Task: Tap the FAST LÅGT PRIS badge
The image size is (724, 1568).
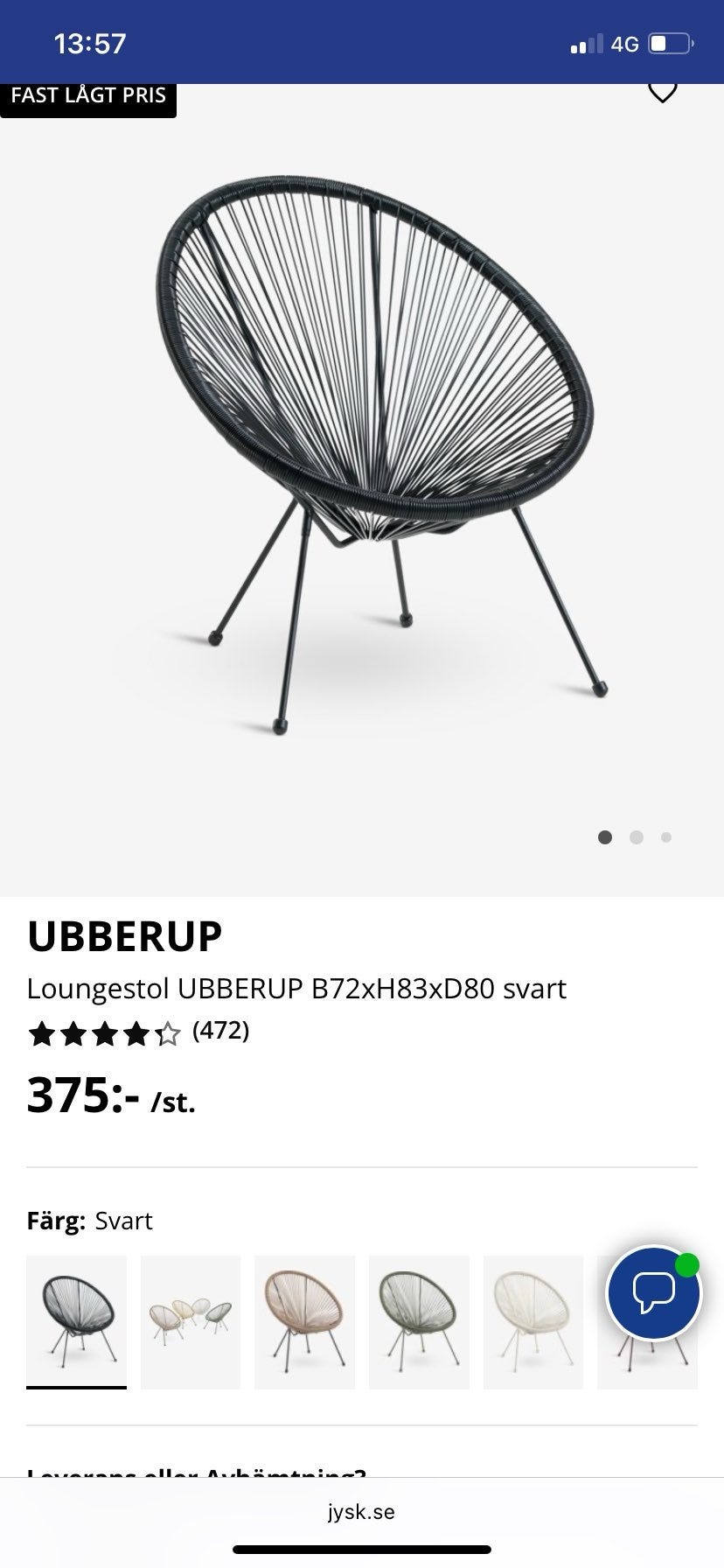Action: point(88,94)
